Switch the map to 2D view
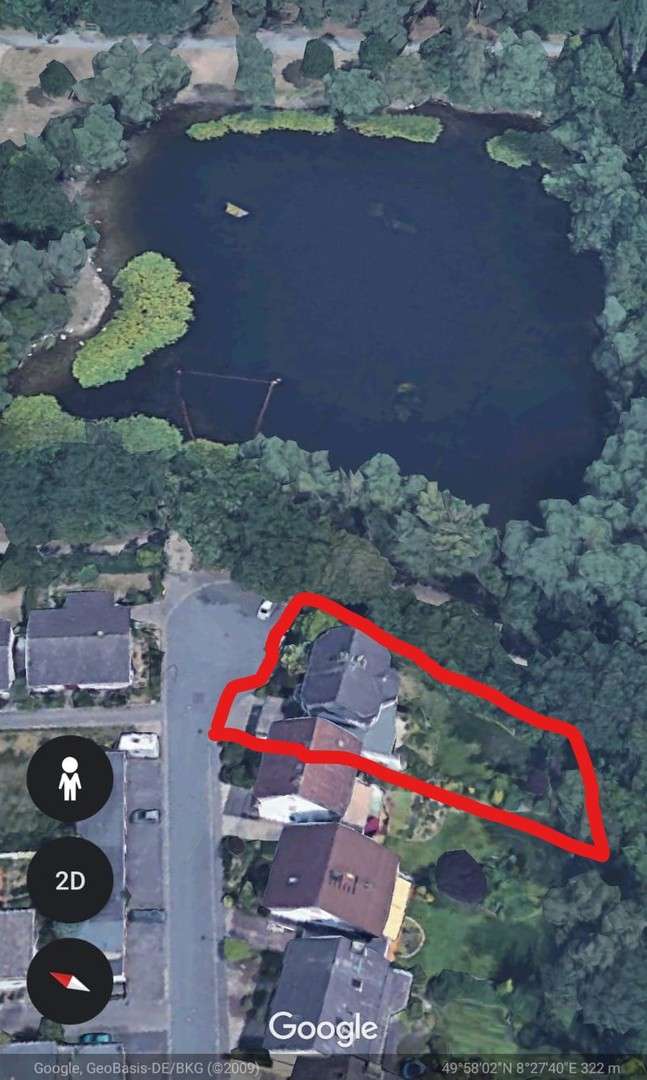Image resolution: width=647 pixels, height=1080 pixels. pyautogui.click(x=70, y=880)
